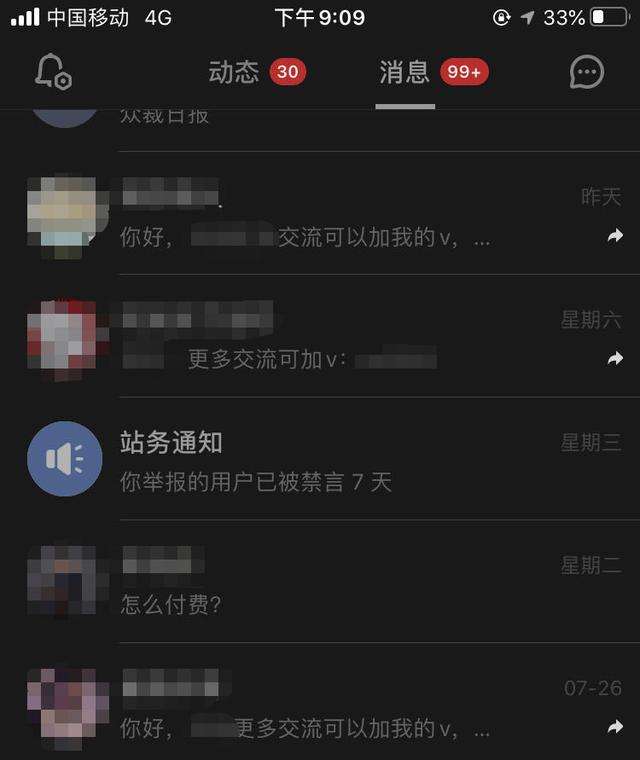
Task: Open notification settings bell icon
Action: point(53,72)
